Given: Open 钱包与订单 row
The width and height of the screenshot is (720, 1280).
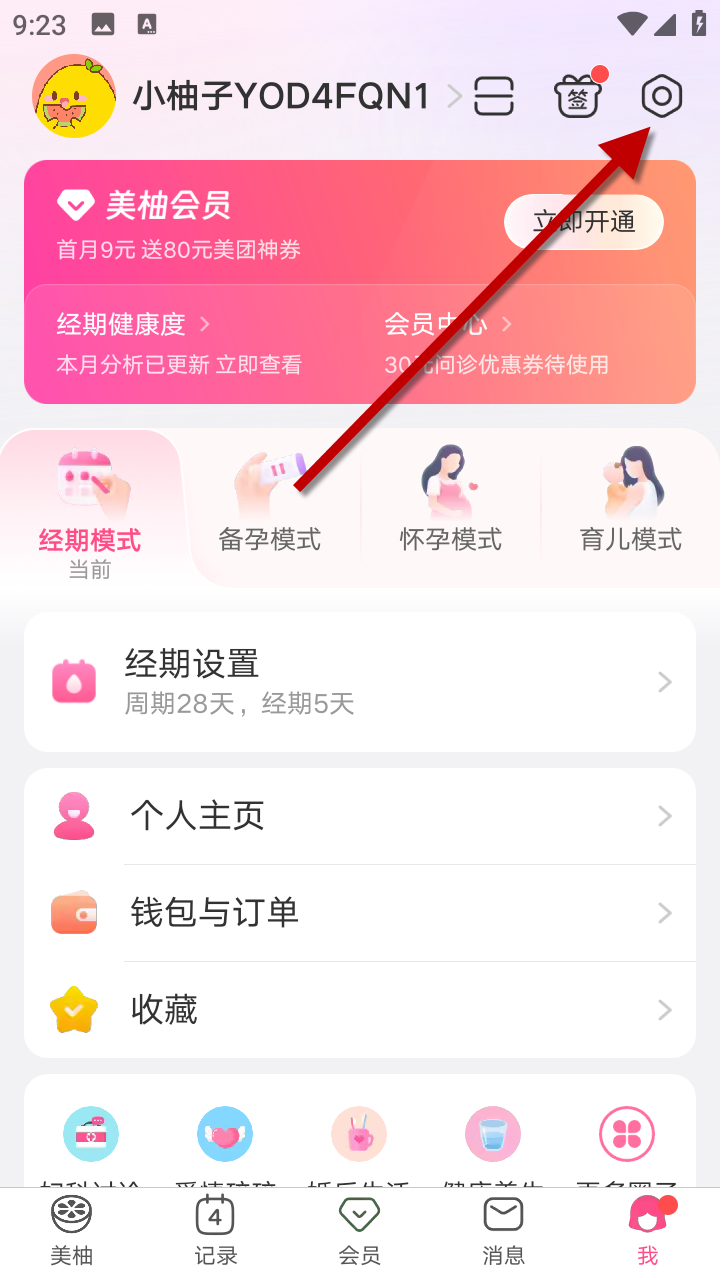Looking at the screenshot, I should click(x=360, y=912).
